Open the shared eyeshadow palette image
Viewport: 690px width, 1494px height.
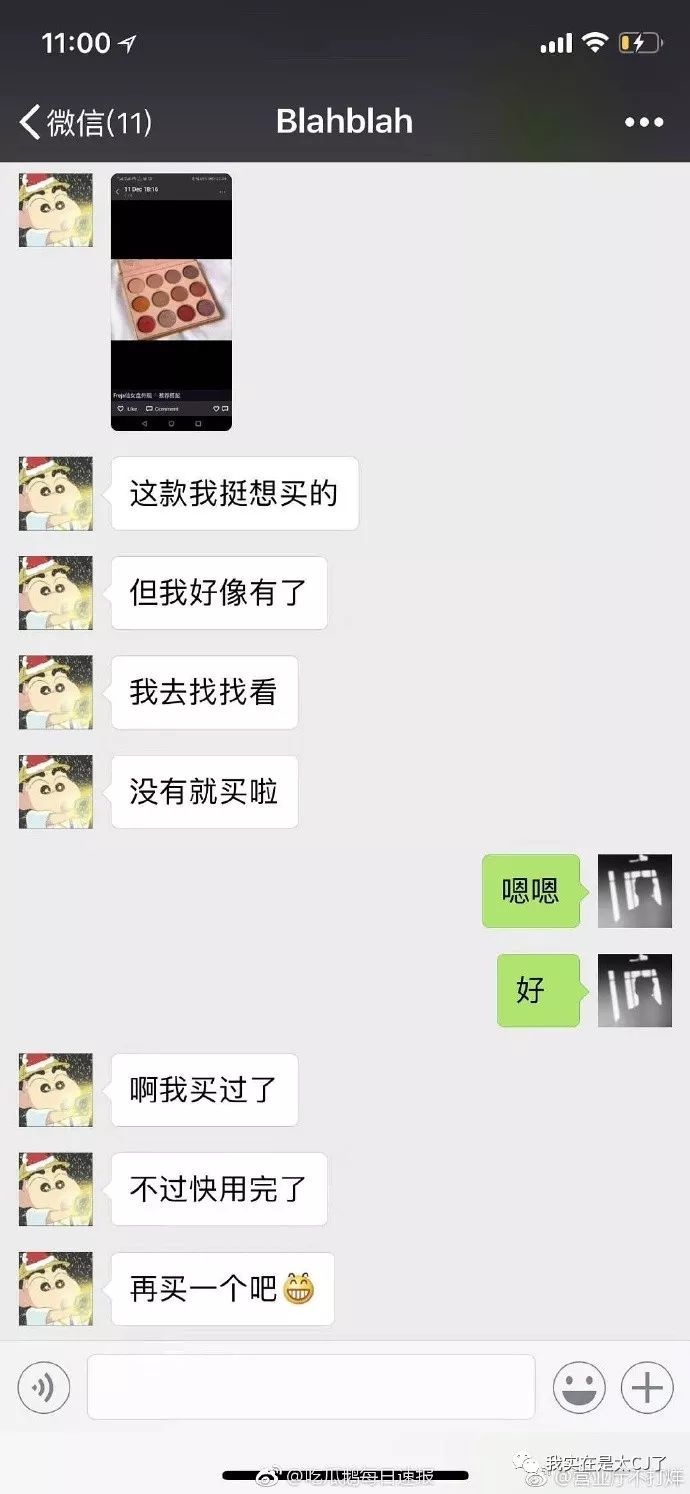click(x=171, y=302)
